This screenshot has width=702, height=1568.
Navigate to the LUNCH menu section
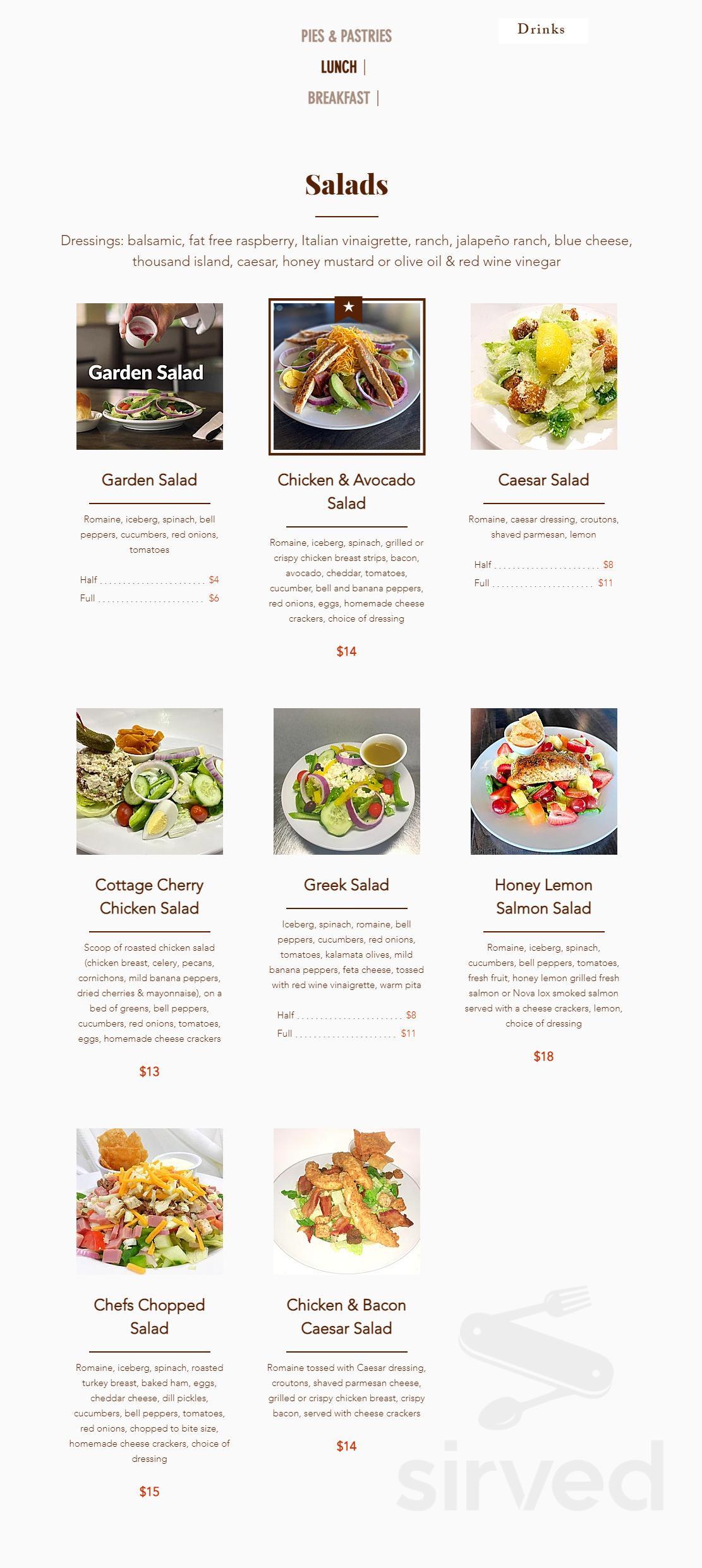338,66
